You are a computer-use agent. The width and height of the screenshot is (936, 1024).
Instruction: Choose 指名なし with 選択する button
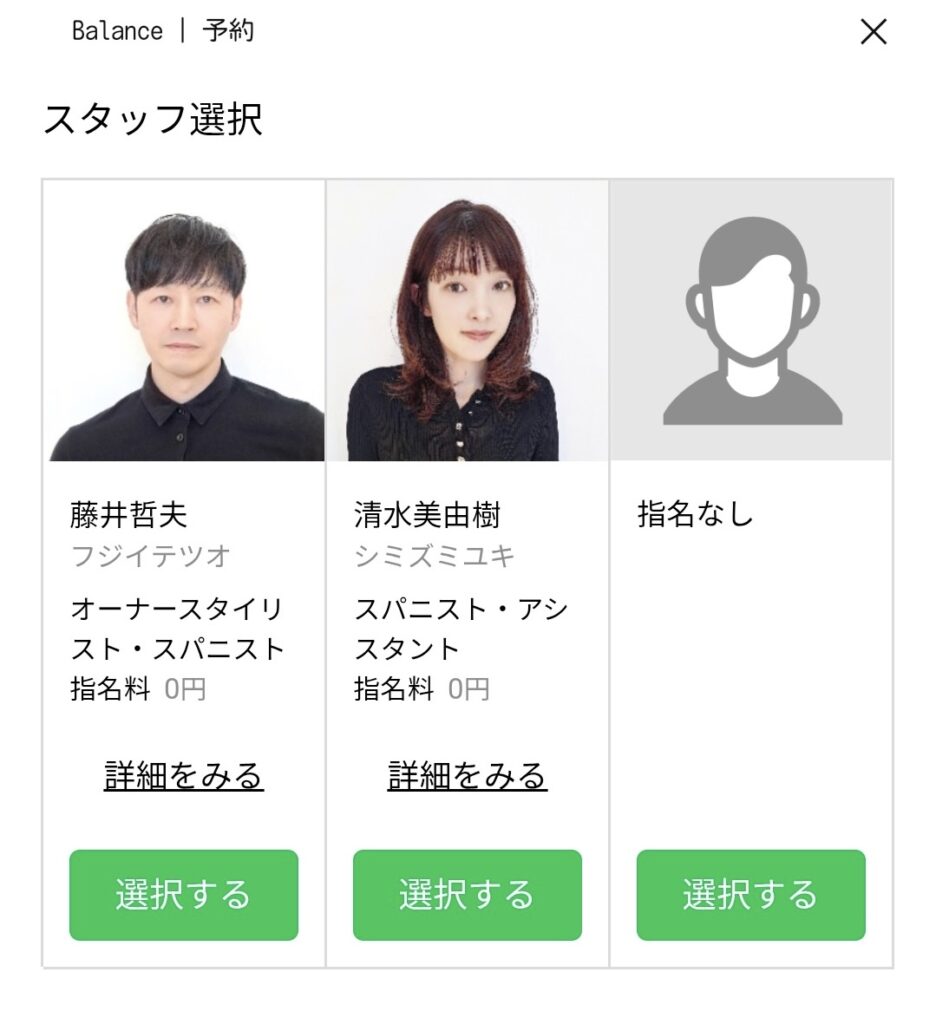(751, 895)
